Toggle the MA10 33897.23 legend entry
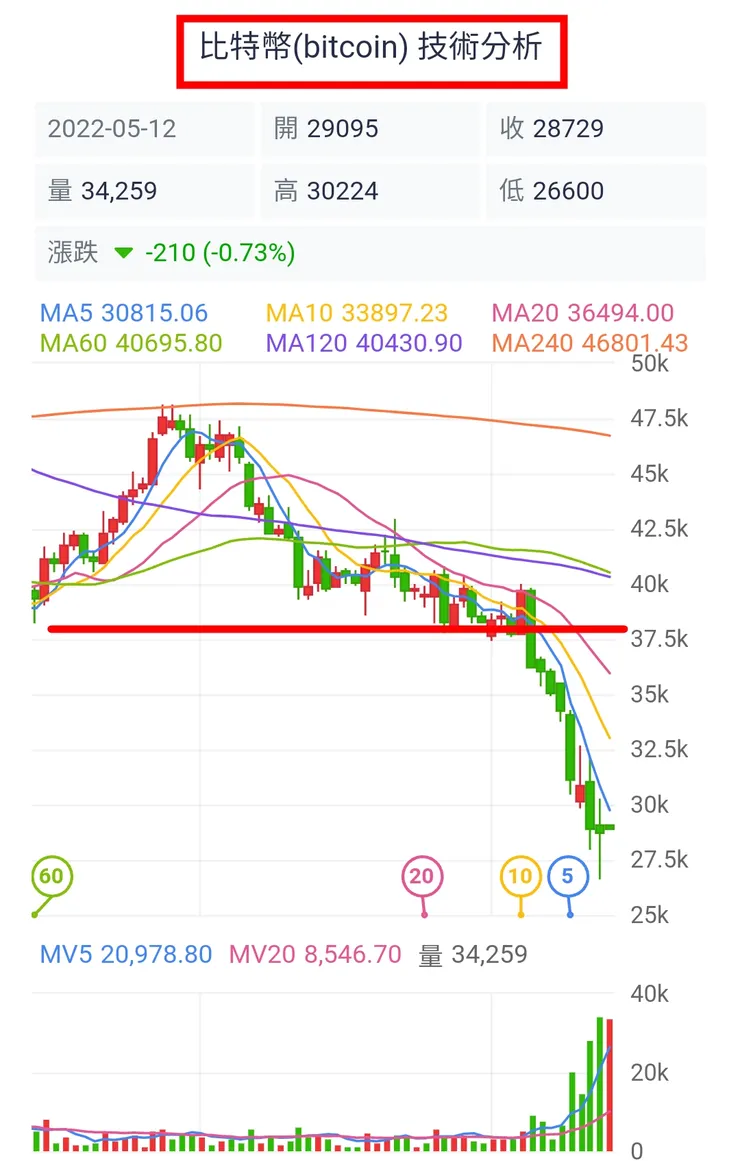The height and width of the screenshot is (1161, 740). tap(354, 313)
